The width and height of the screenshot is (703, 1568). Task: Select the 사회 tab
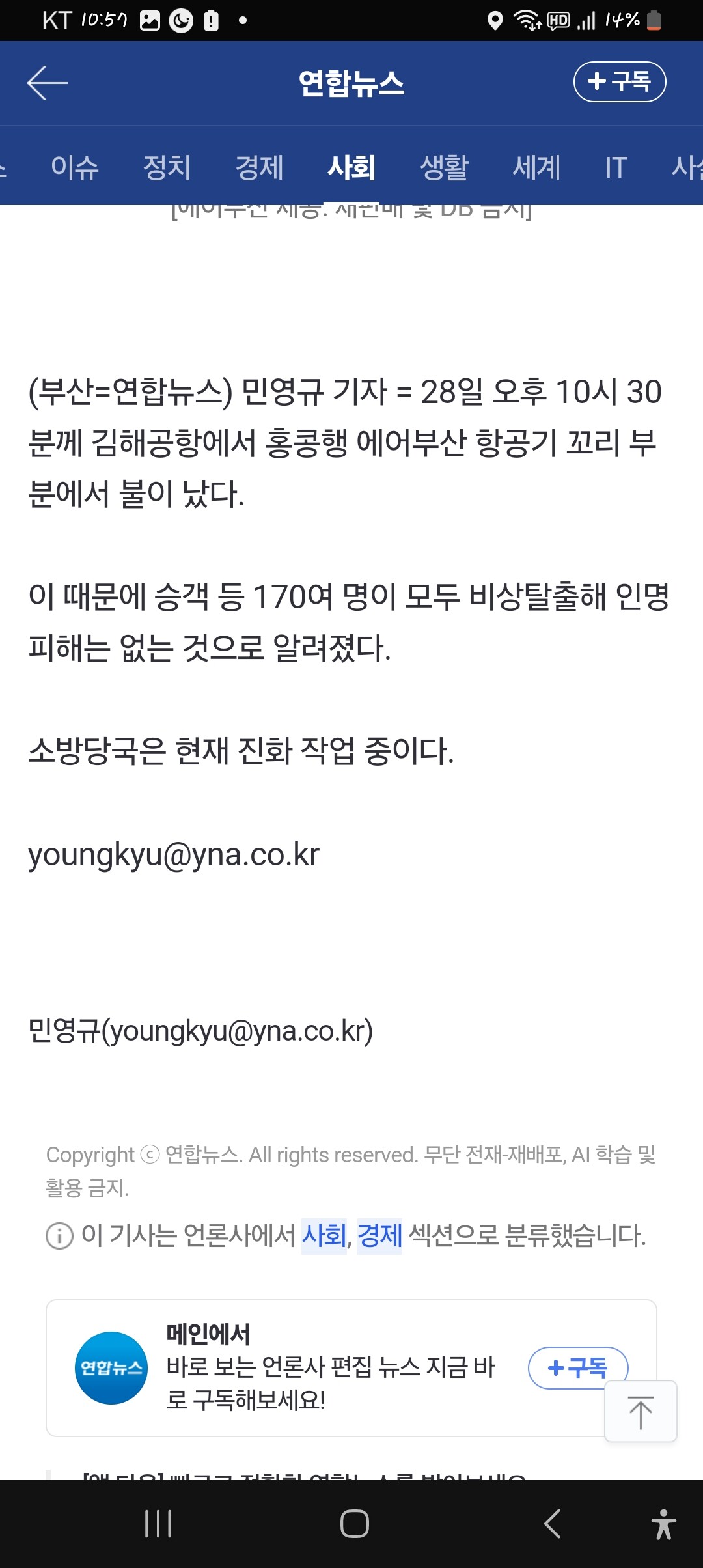coord(351,167)
